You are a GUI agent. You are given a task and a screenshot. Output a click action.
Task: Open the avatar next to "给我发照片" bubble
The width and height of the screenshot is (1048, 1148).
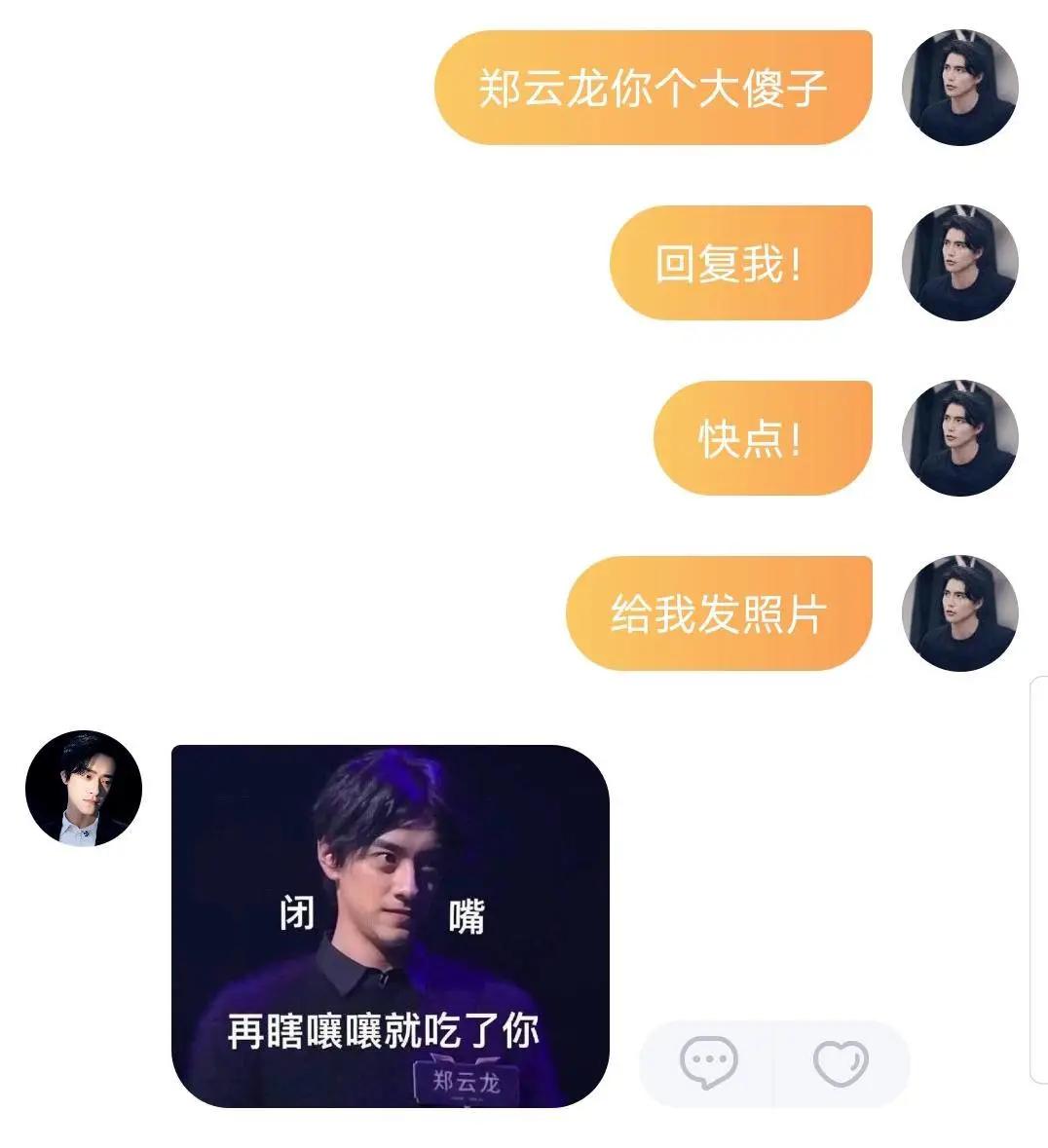(960, 611)
